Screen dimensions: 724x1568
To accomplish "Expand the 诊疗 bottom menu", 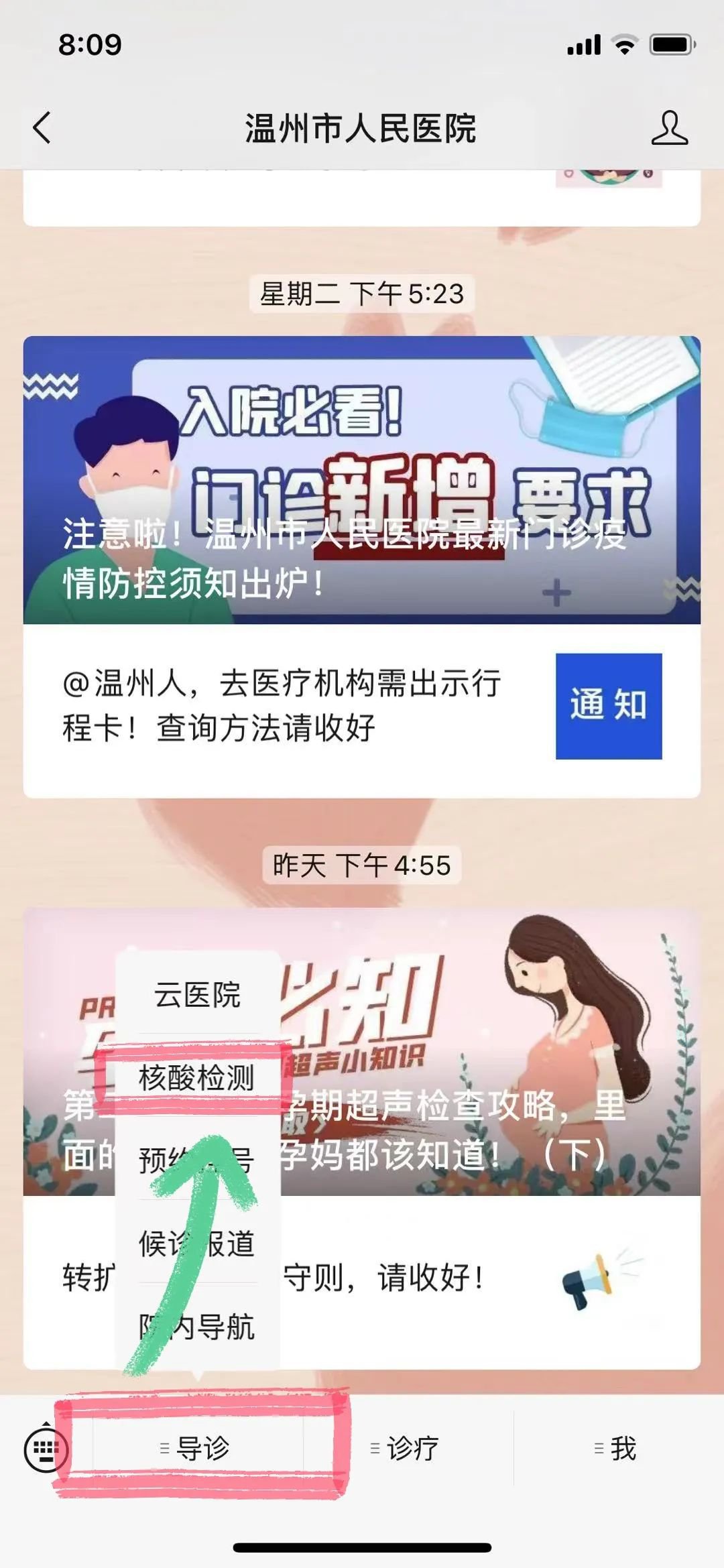I will tap(406, 1449).
